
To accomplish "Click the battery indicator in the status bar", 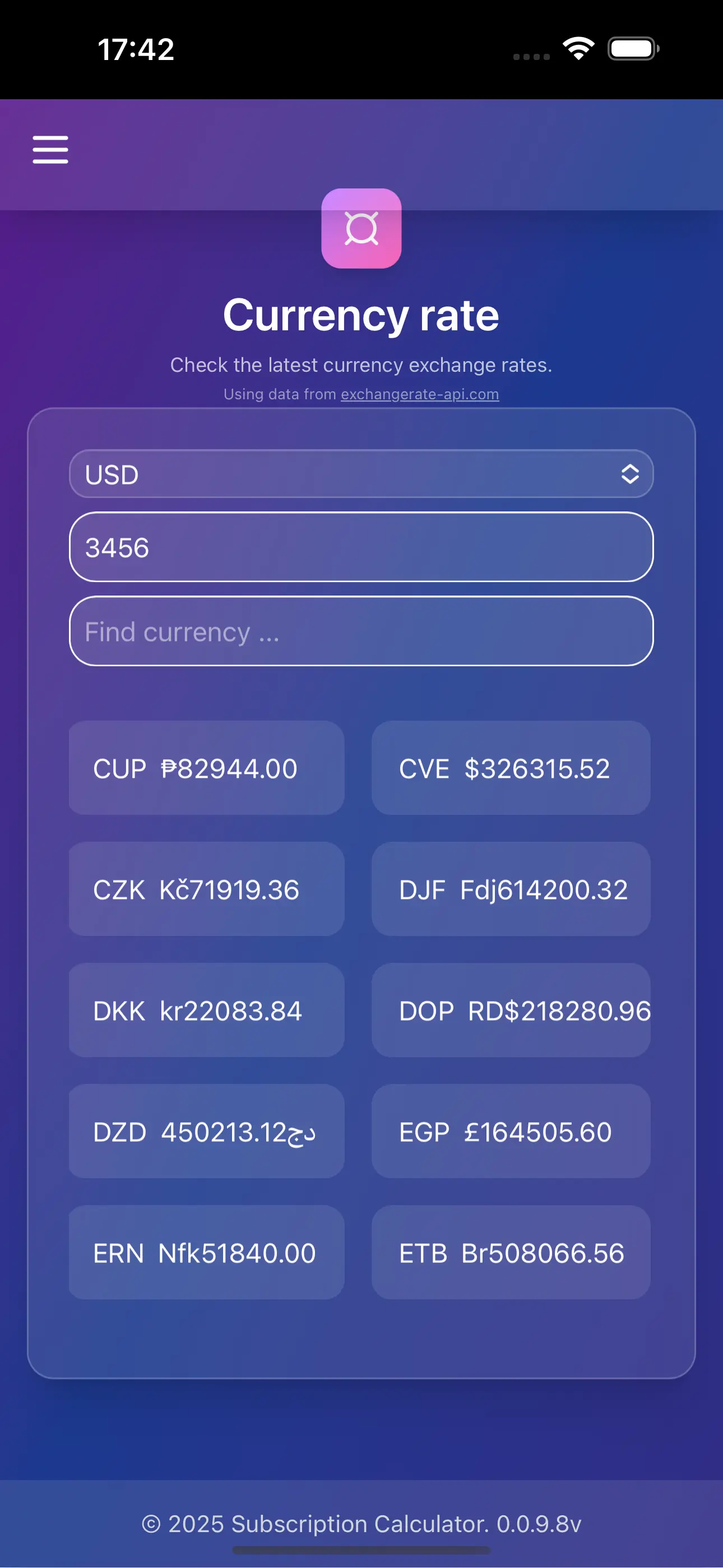I will (632, 50).
